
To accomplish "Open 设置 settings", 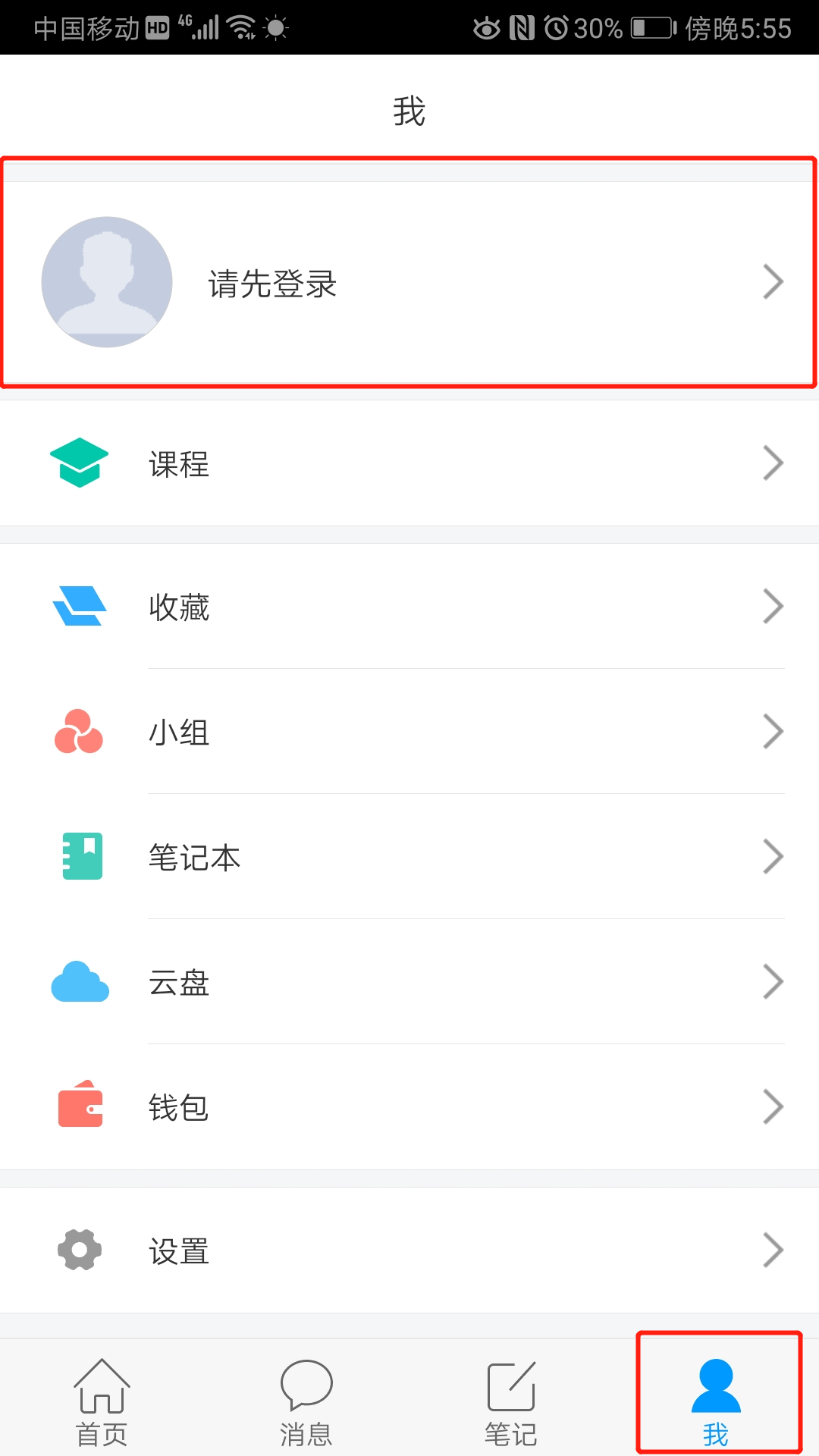I will [x=409, y=1250].
